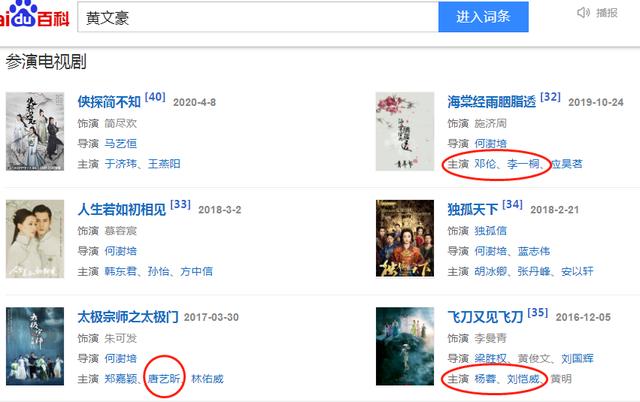Open actress 李一桐's entry

click(x=524, y=162)
